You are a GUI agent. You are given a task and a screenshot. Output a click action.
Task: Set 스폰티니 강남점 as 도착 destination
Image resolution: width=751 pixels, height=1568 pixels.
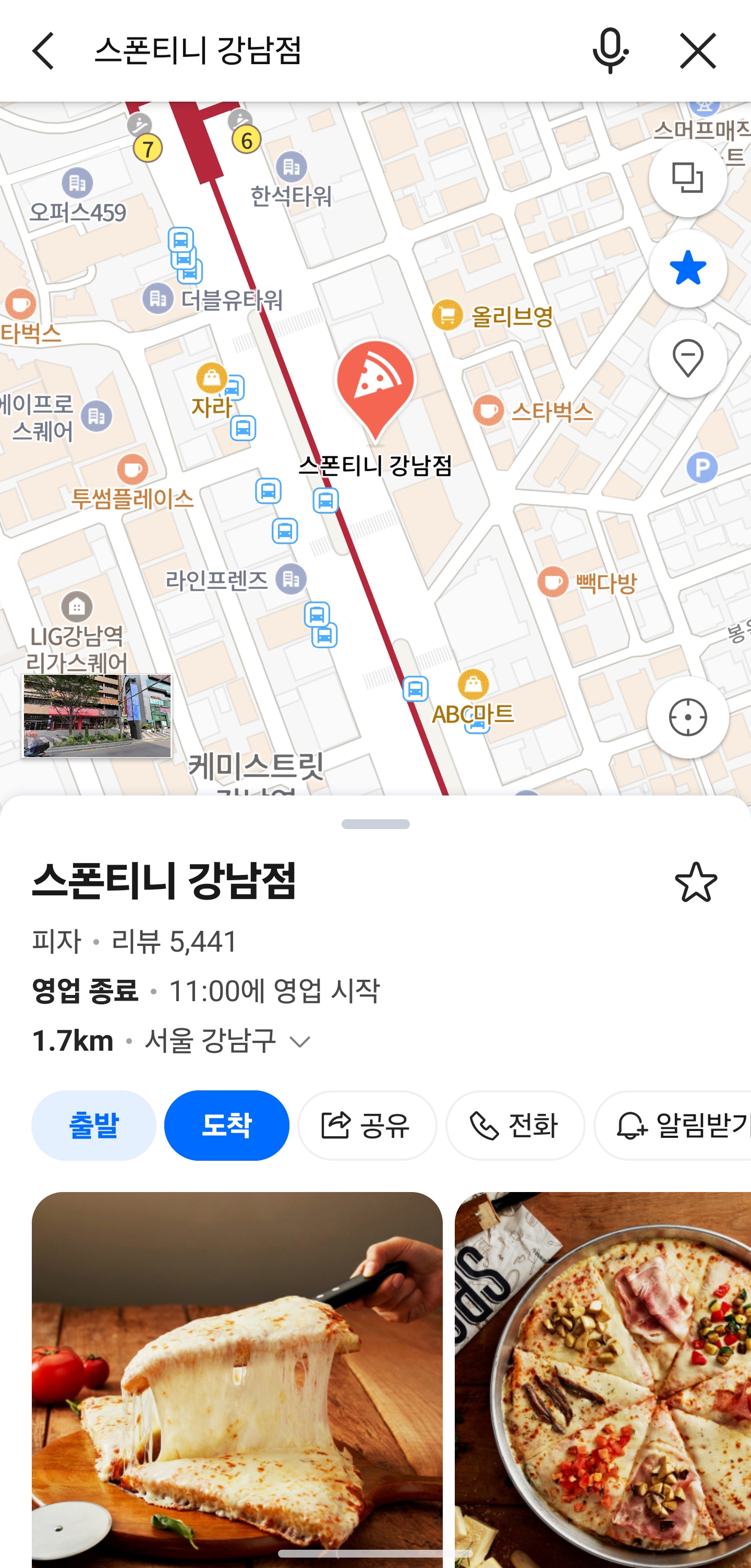point(226,1125)
